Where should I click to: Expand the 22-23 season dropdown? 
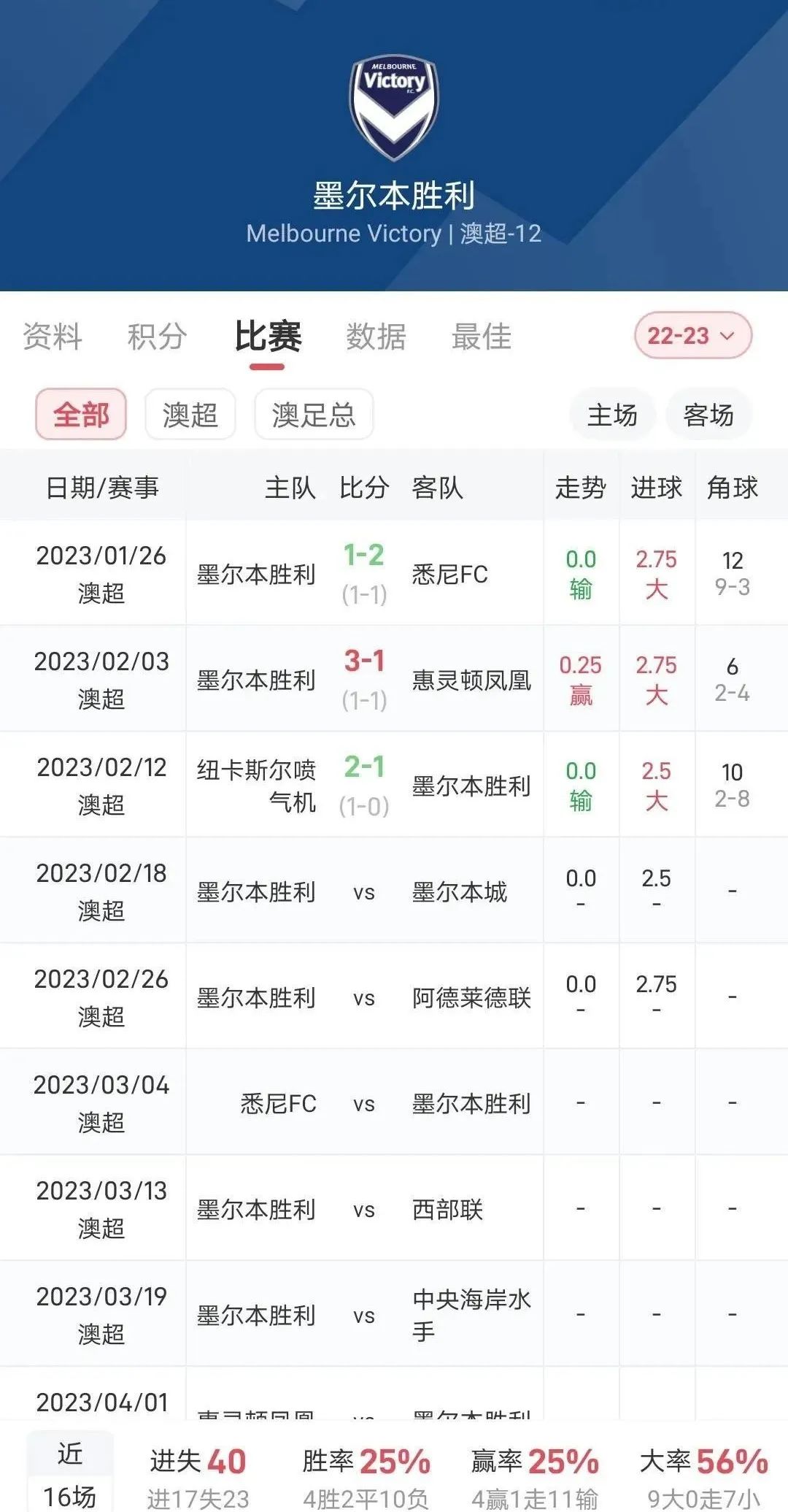[693, 336]
